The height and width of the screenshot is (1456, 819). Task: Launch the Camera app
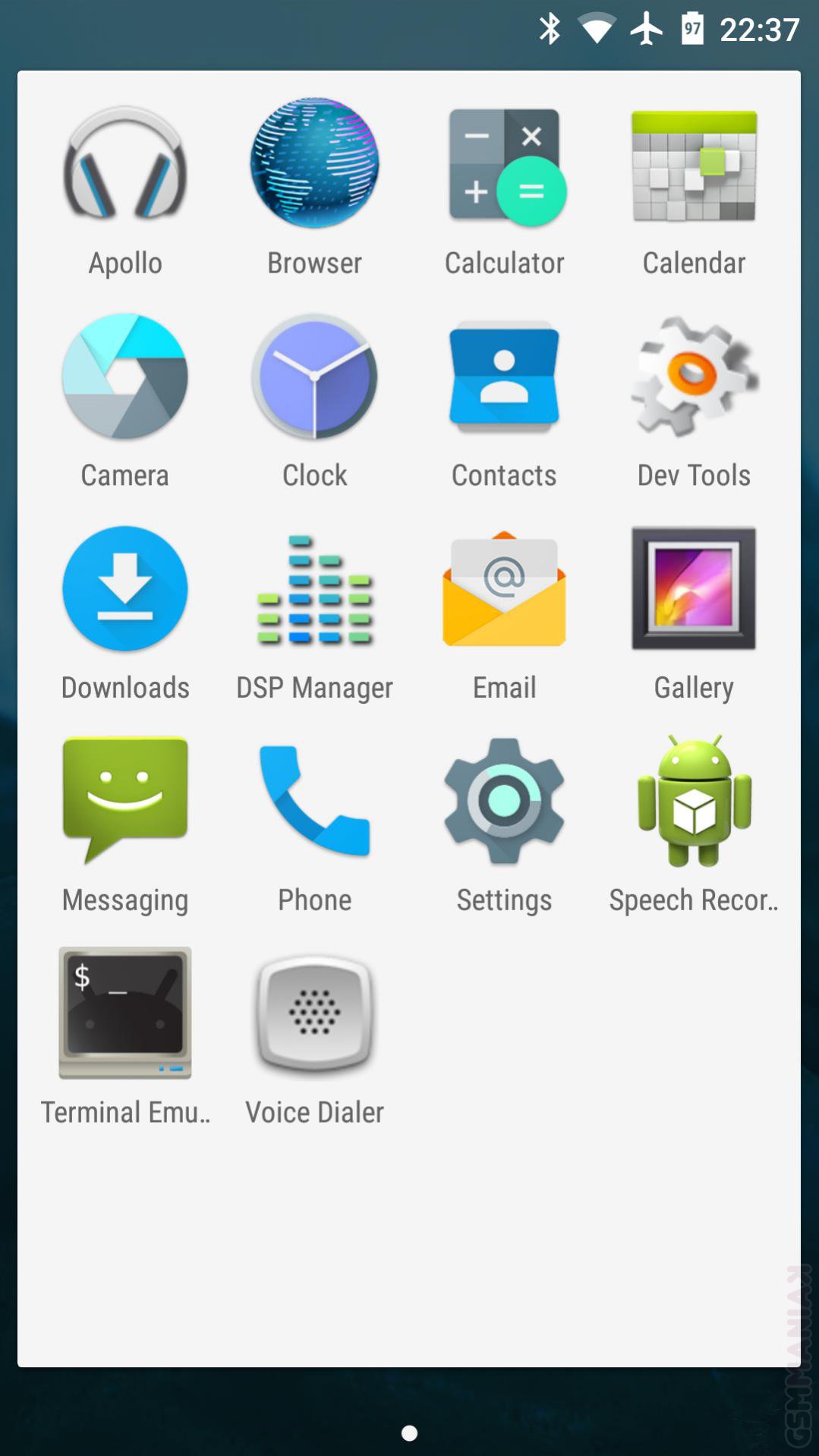[125, 377]
